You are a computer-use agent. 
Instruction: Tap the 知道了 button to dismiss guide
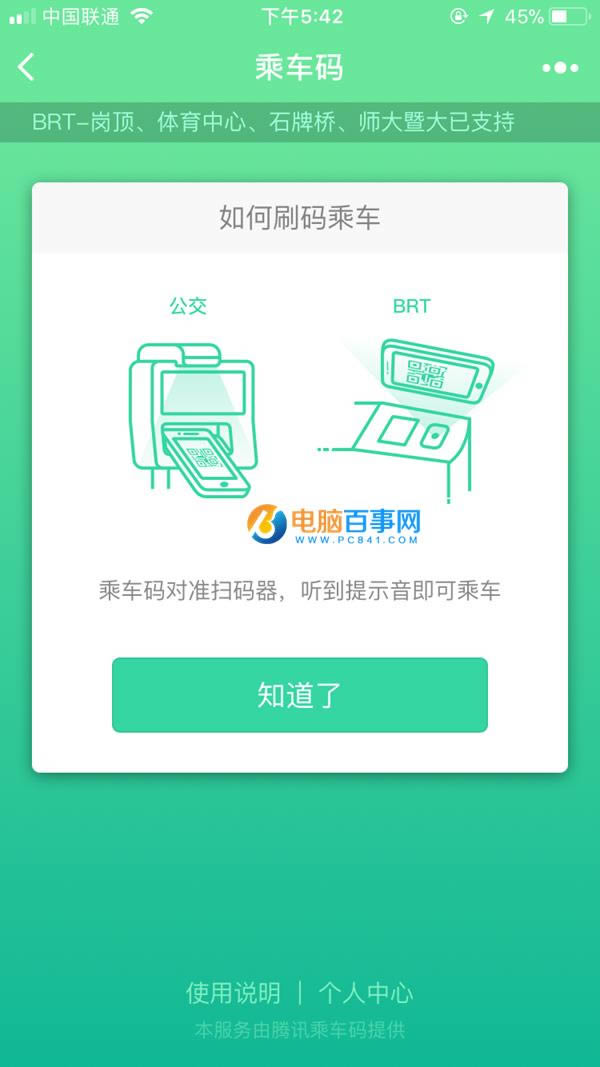coord(299,695)
